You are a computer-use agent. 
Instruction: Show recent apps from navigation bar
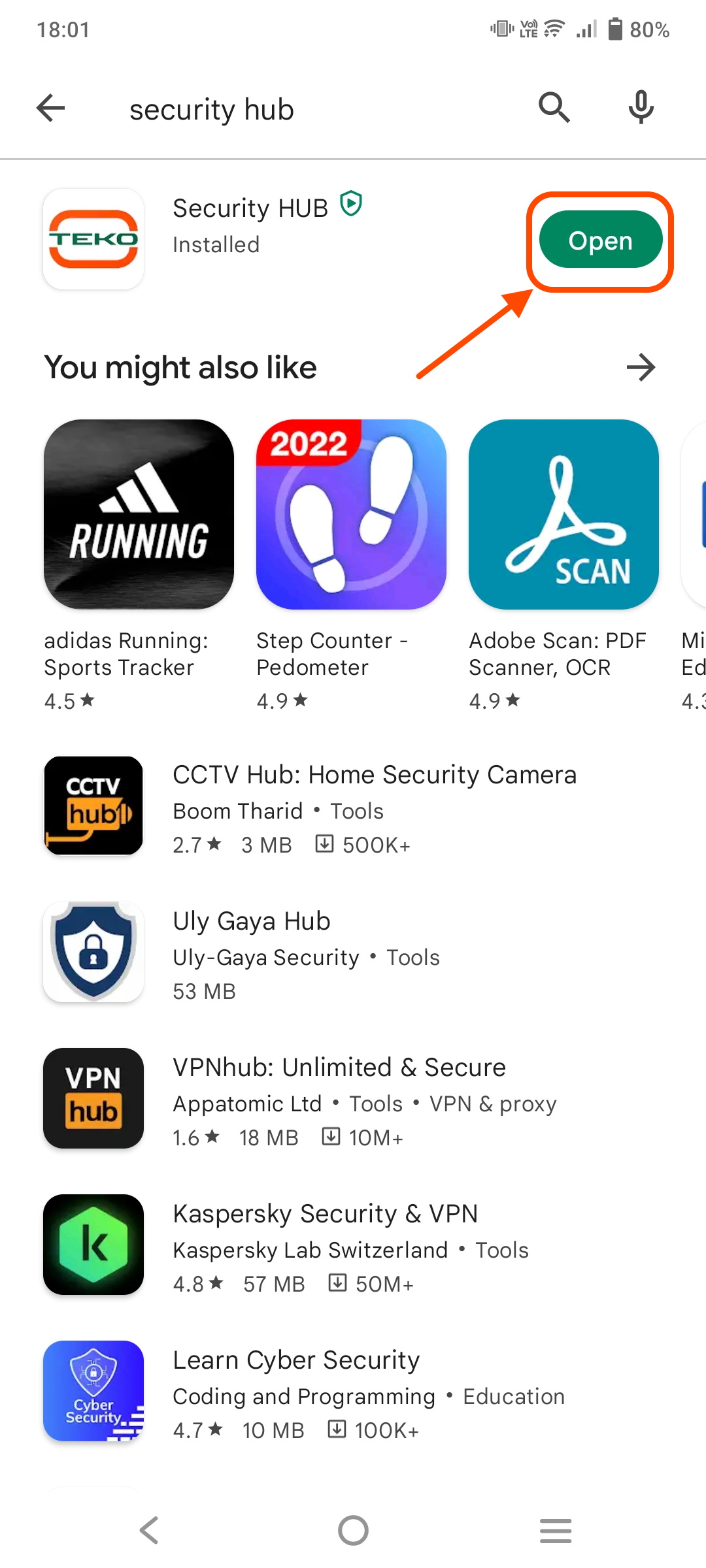pyautogui.click(x=556, y=1530)
